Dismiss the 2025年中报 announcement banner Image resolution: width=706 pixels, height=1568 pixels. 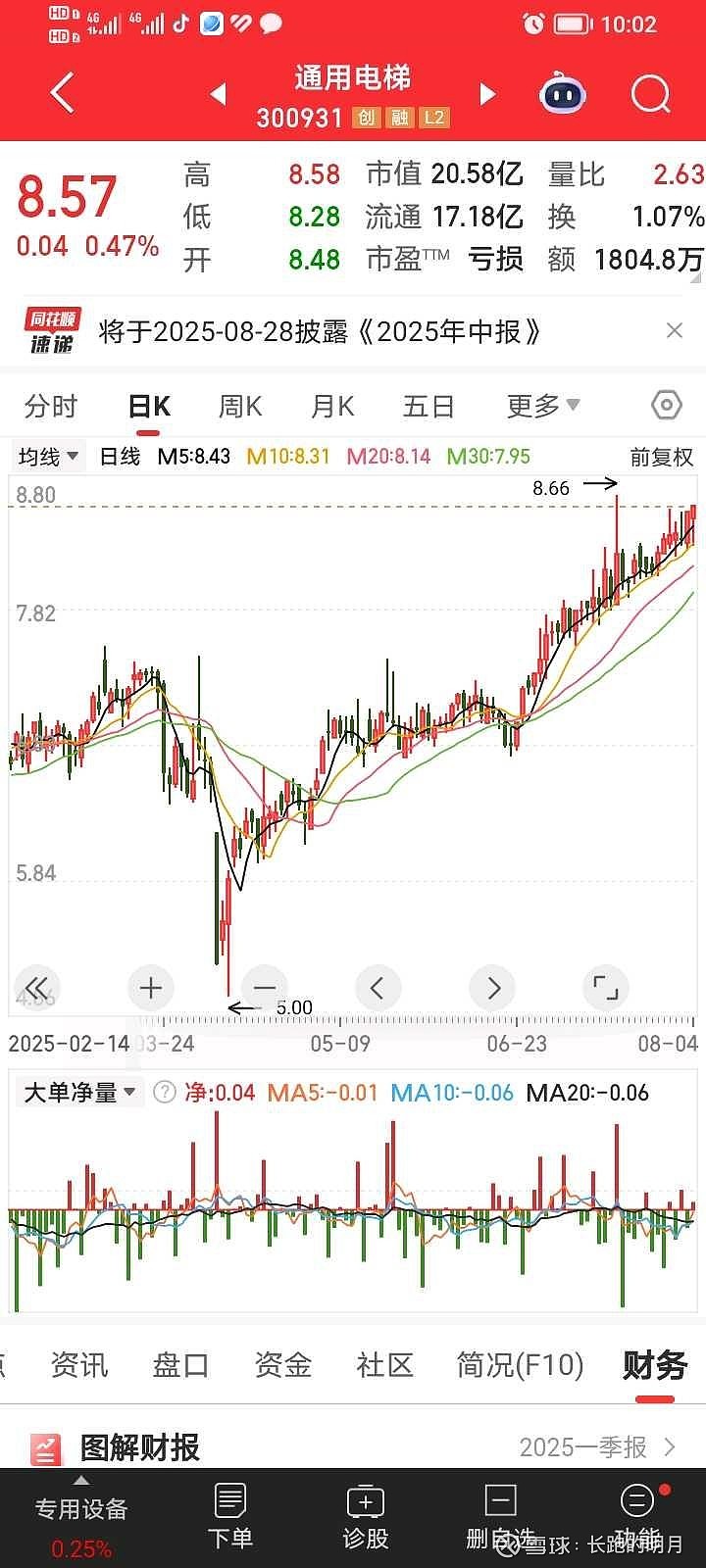click(x=674, y=331)
